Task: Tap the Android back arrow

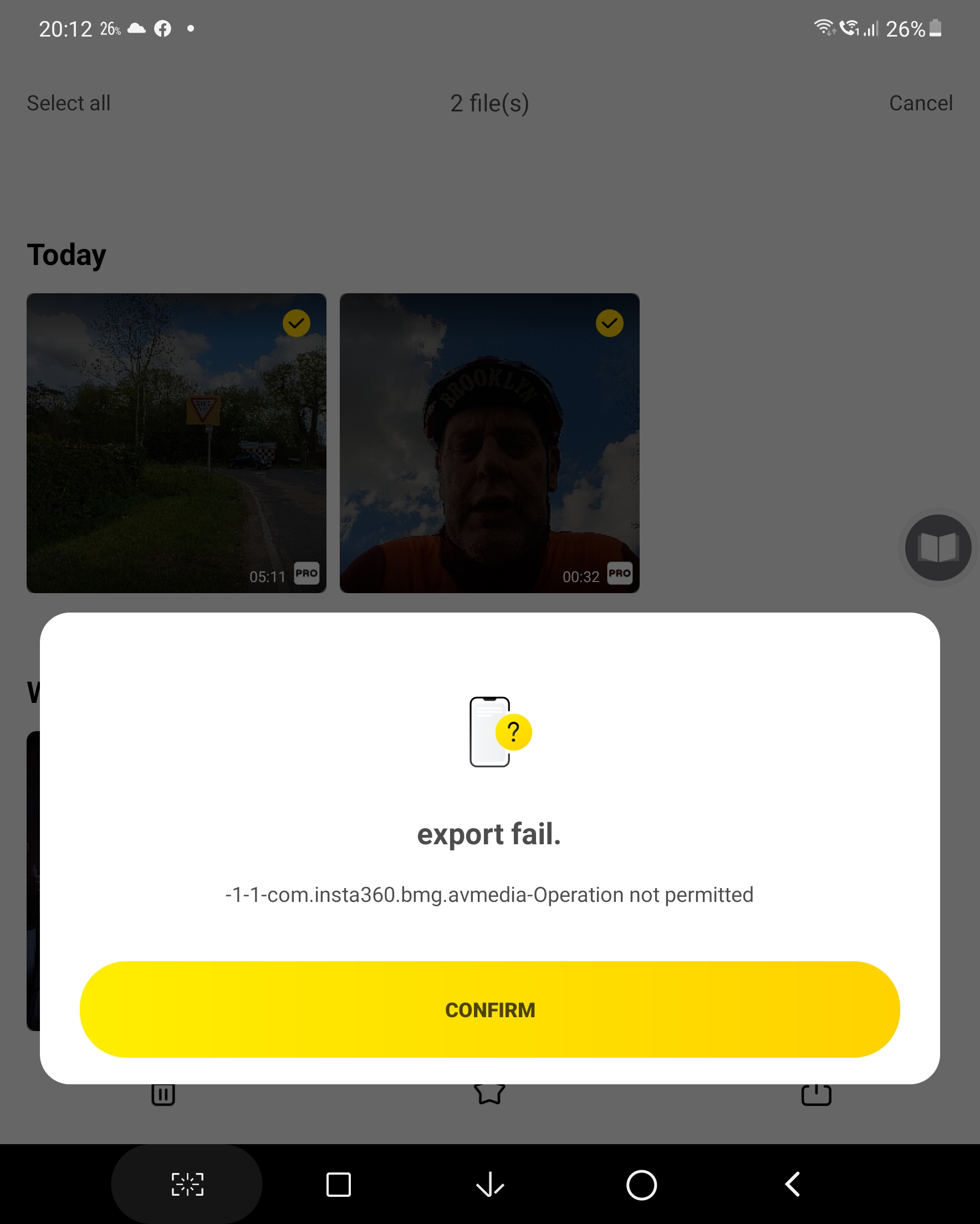Action: (x=793, y=1184)
